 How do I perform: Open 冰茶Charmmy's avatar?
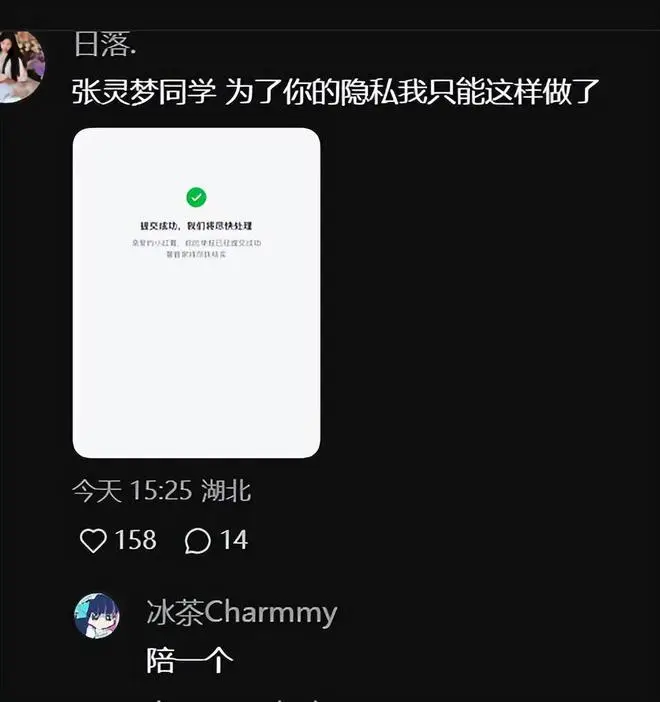coord(97,615)
